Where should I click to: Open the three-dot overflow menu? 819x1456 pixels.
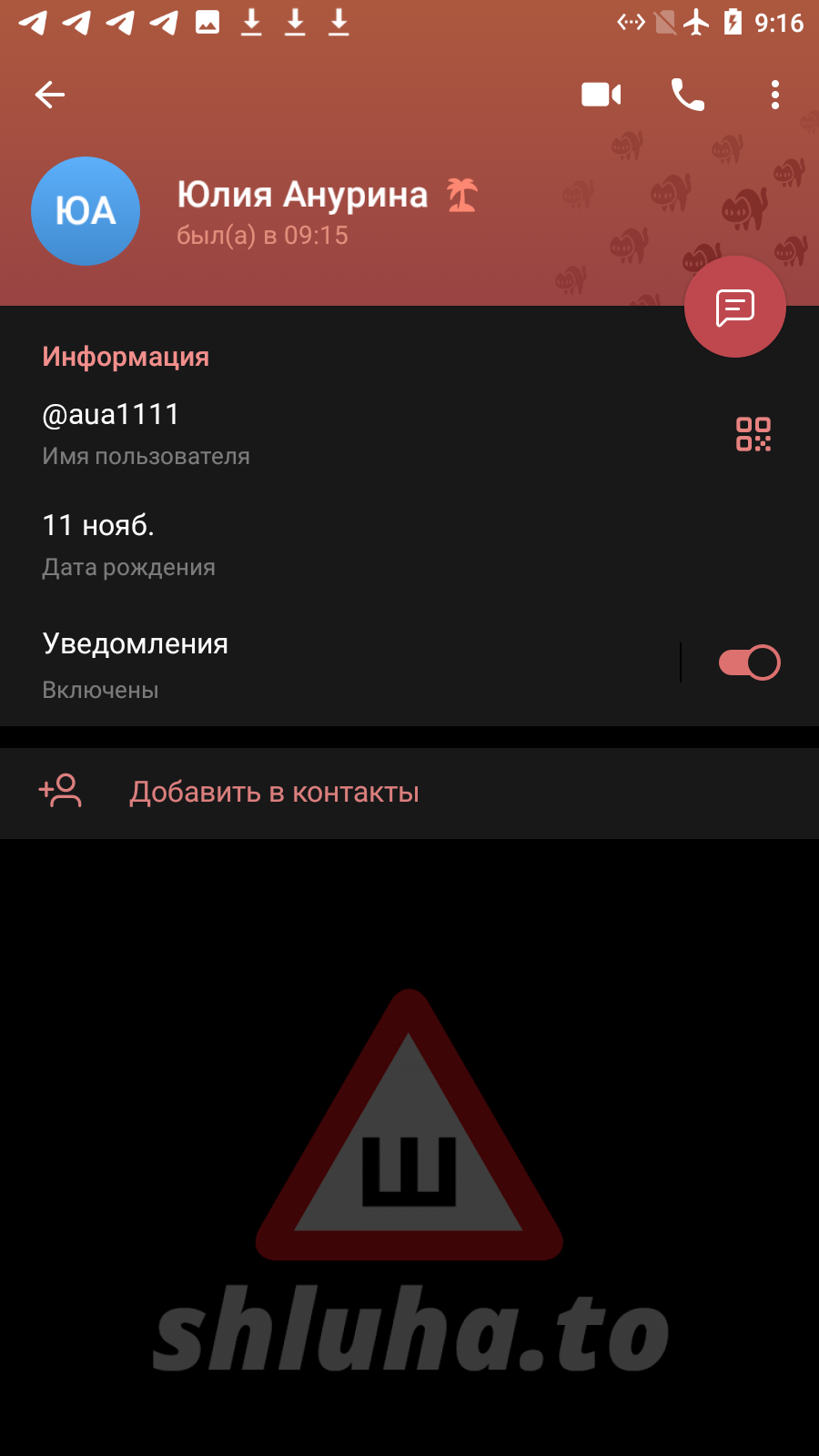coord(775,95)
